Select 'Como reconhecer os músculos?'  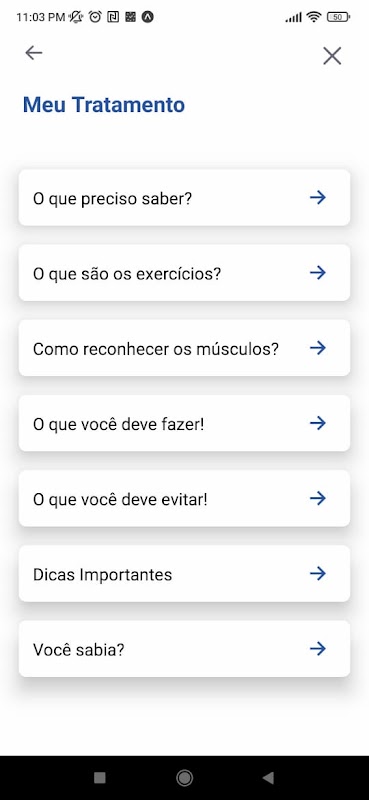184,348
